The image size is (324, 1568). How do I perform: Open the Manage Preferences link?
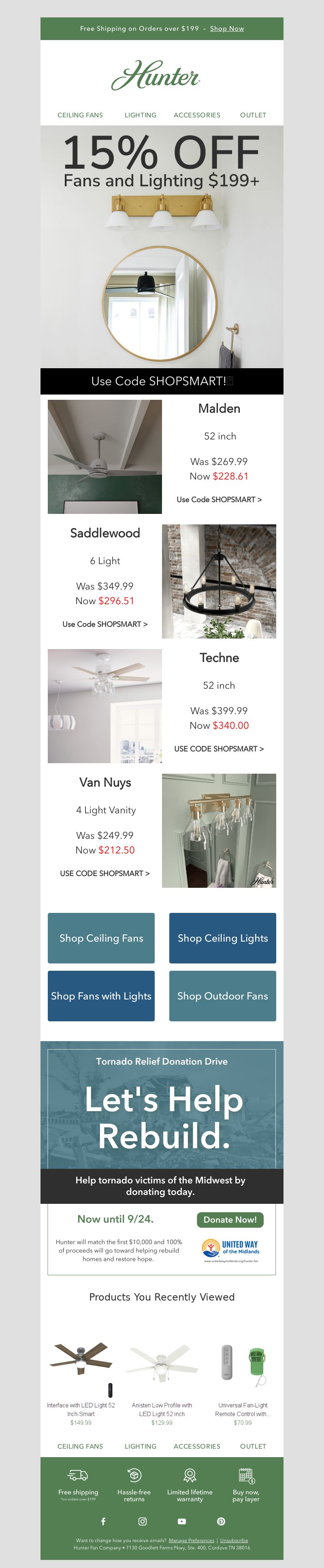pyautogui.click(x=191, y=1540)
